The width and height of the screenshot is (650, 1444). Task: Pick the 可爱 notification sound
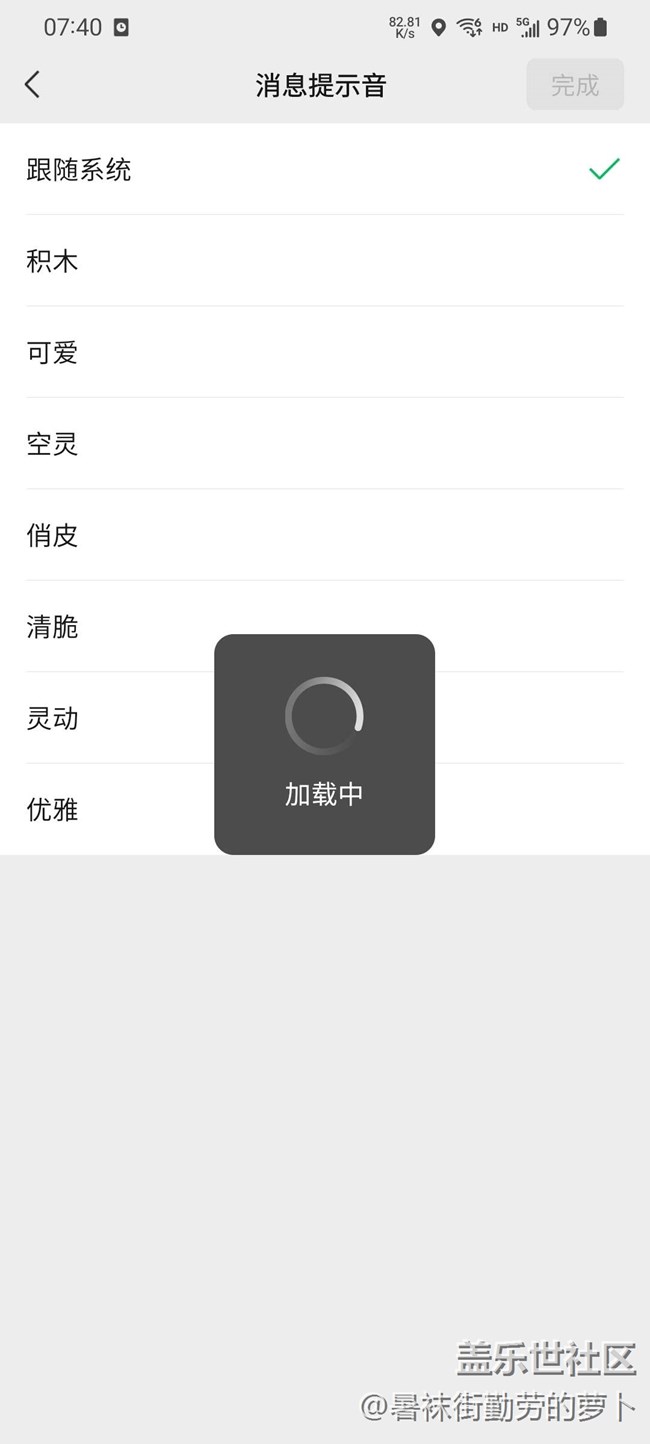(325, 352)
